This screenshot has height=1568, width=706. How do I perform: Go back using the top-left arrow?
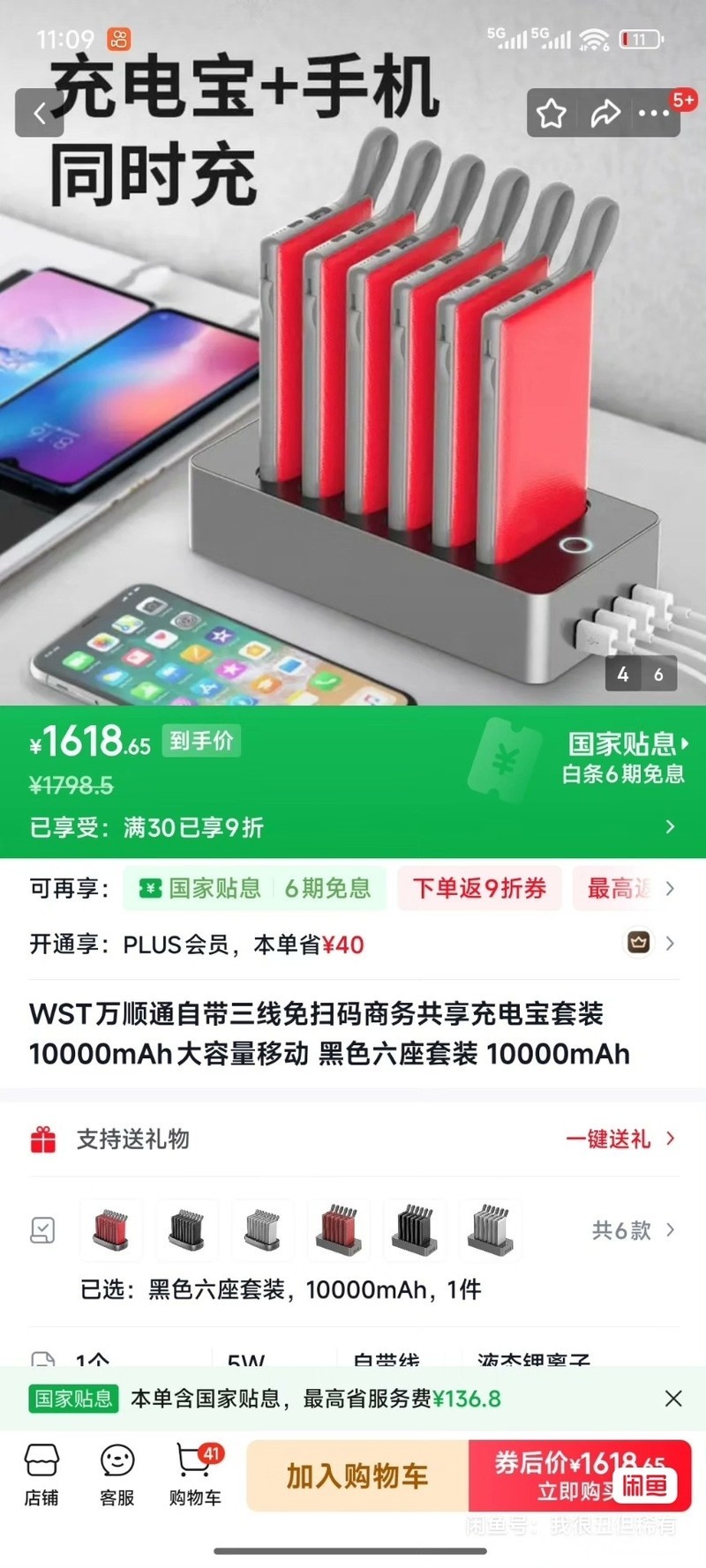point(40,113)
